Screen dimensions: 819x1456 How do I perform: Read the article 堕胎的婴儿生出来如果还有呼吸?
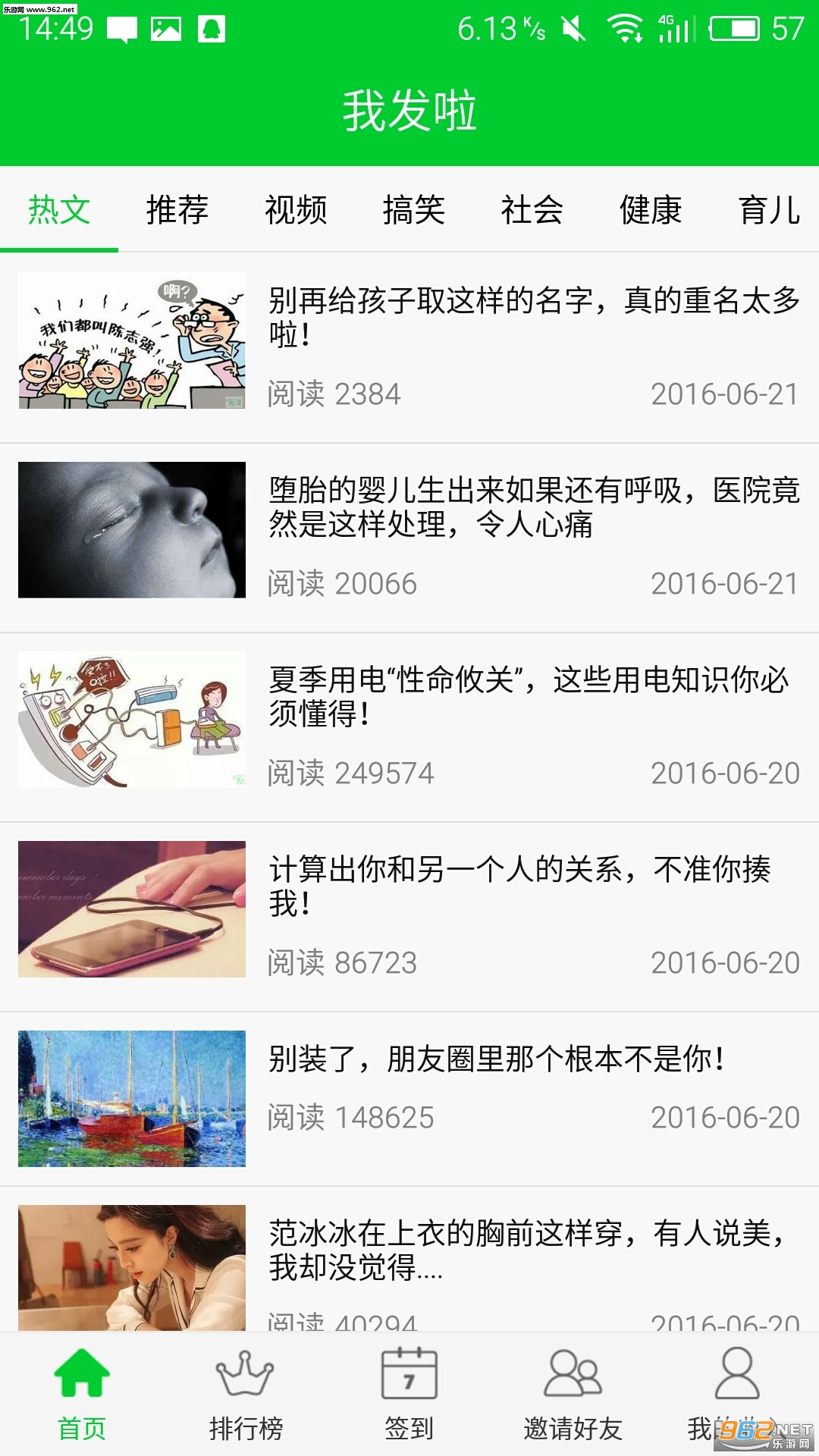[x=534, y=507]
